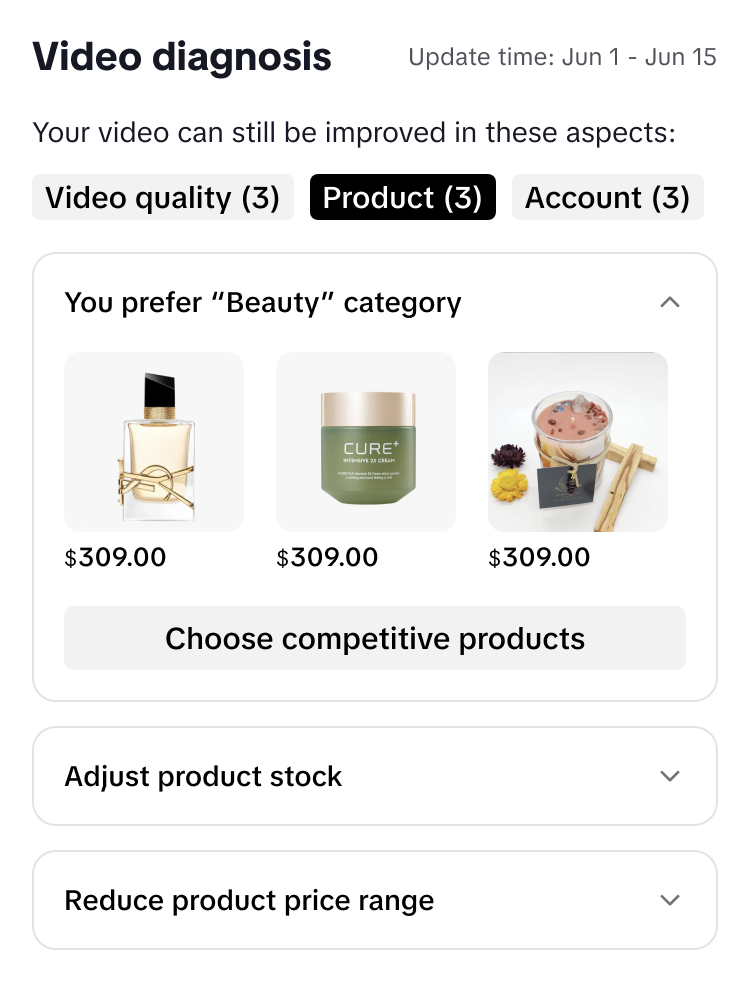
Task: Switch to the Video quality tab
Action: pos(163,198)
